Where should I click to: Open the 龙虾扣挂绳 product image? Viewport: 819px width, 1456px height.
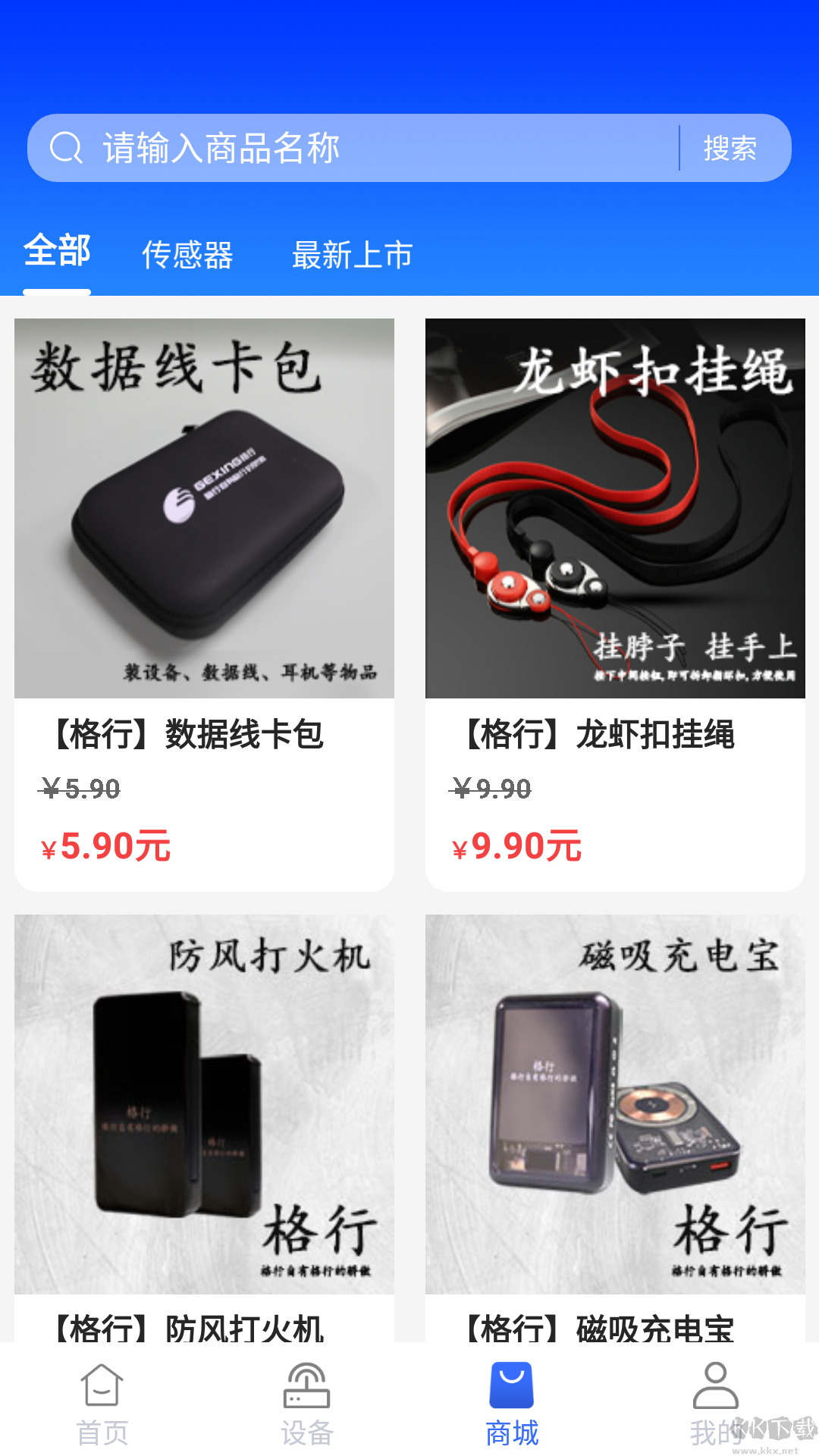click(616, 508)
